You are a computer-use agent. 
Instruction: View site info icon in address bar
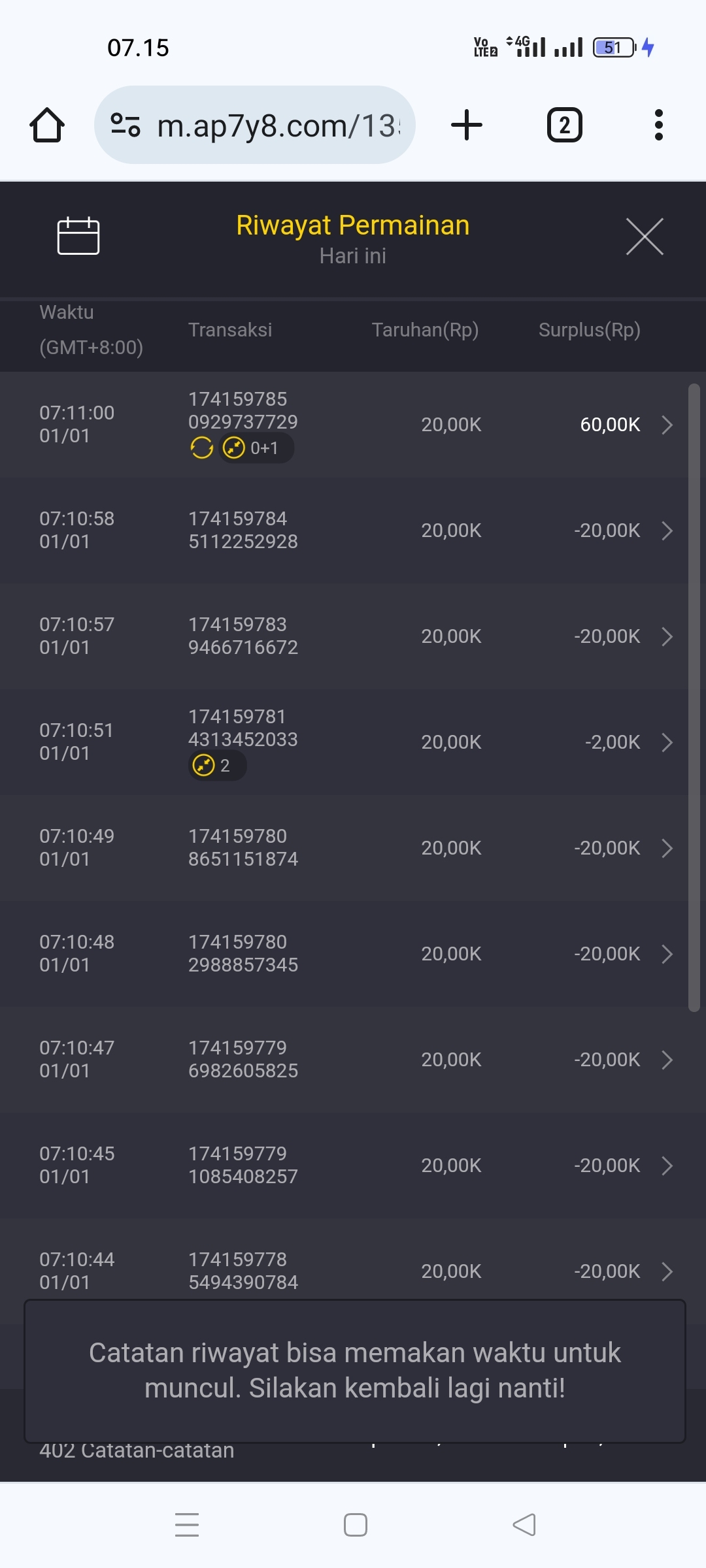pyautogui.click(x=126, y=125)
